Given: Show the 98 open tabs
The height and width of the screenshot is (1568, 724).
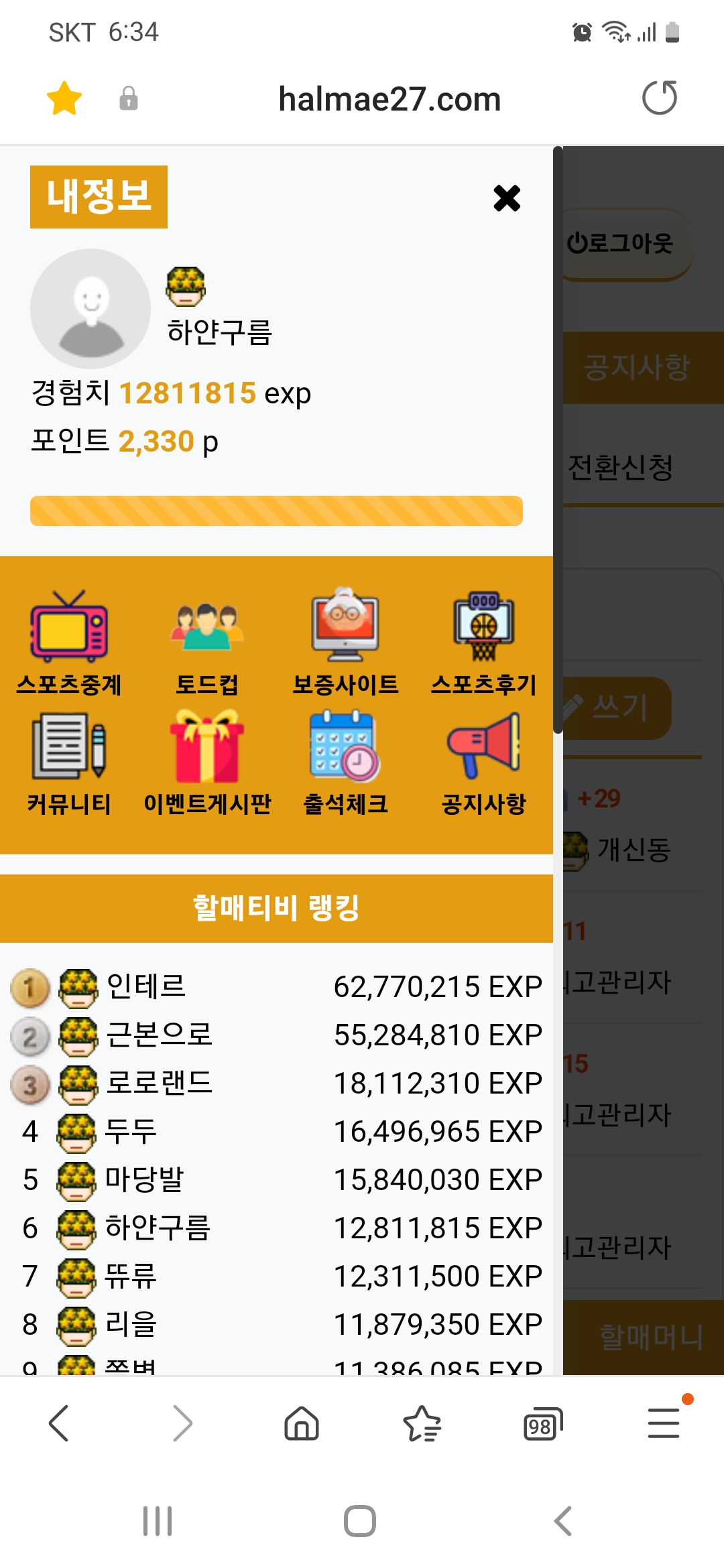Looking at the screenshot, I should pyautogui.click(x=542, y=1424).
